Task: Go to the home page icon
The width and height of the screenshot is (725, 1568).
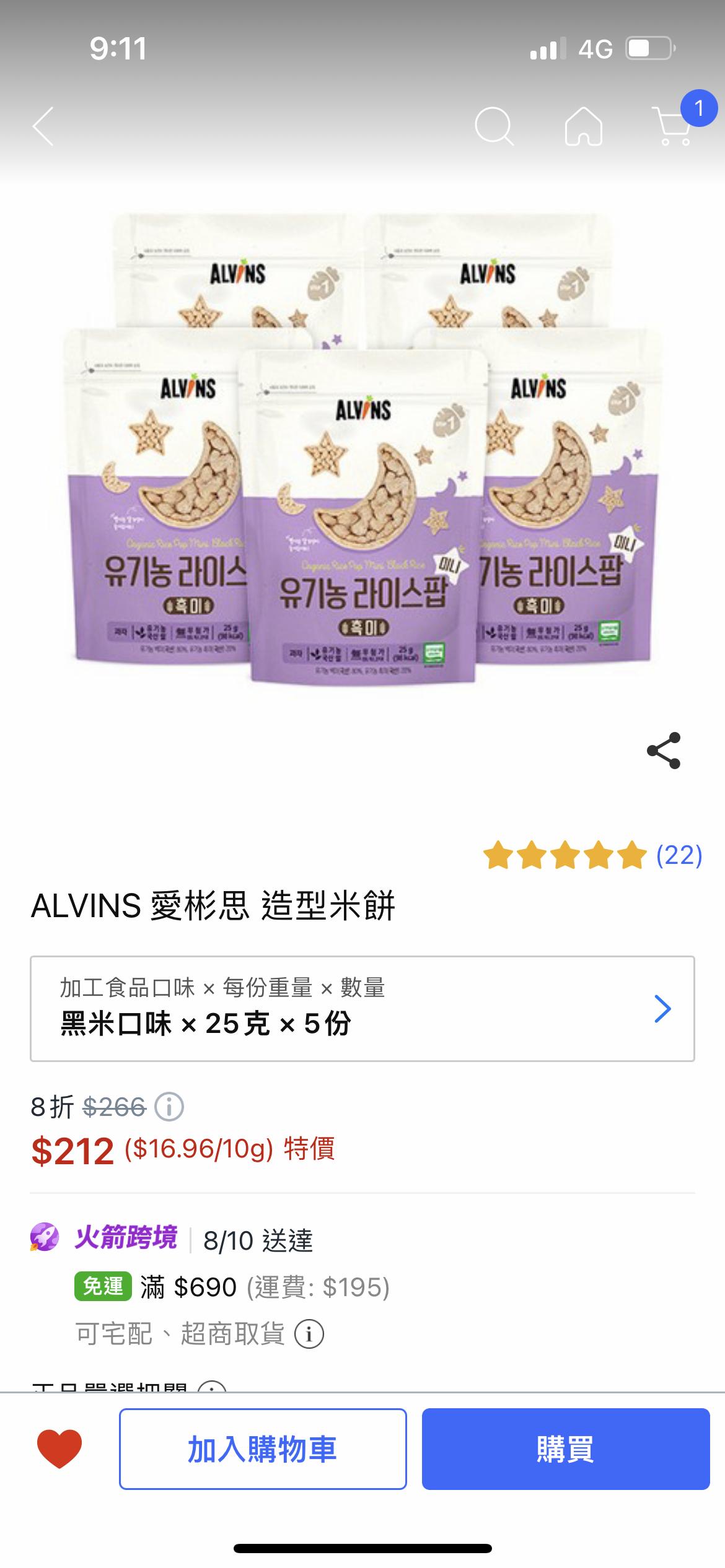Action: click(583, 126)
